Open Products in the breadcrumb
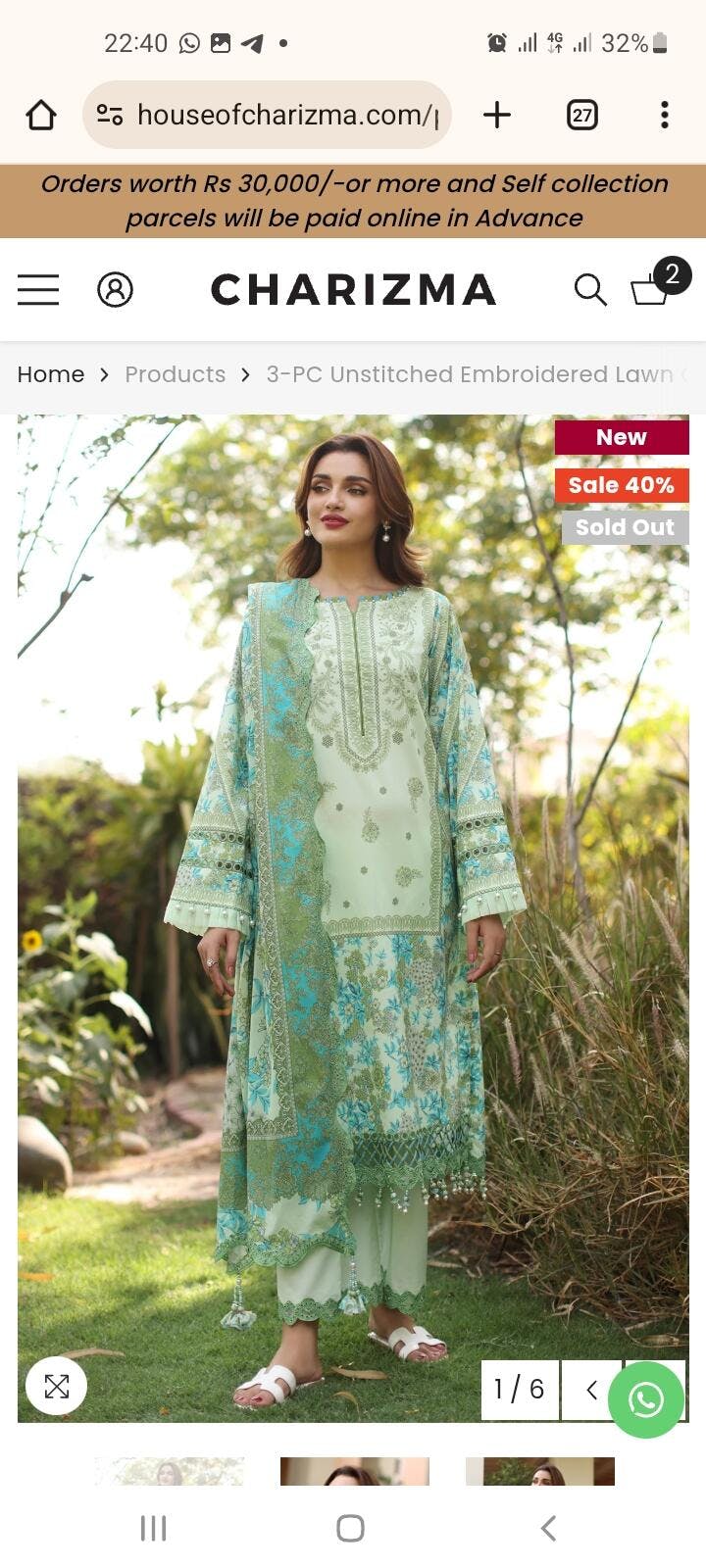The height and width of the screenshot is (1568, 706). tap(175, 374)
